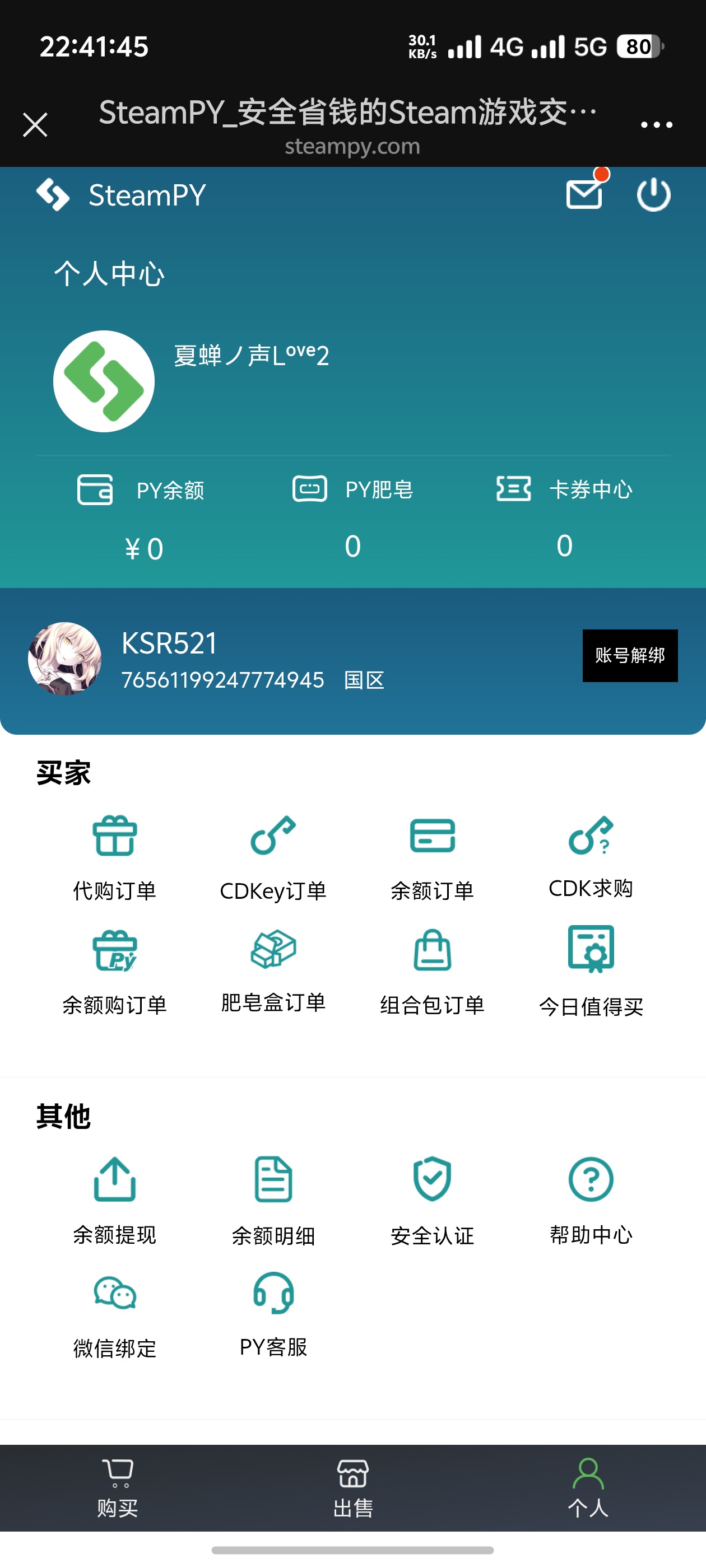
Task: Switch to the 购买 tab
Action: (117, 1488)
